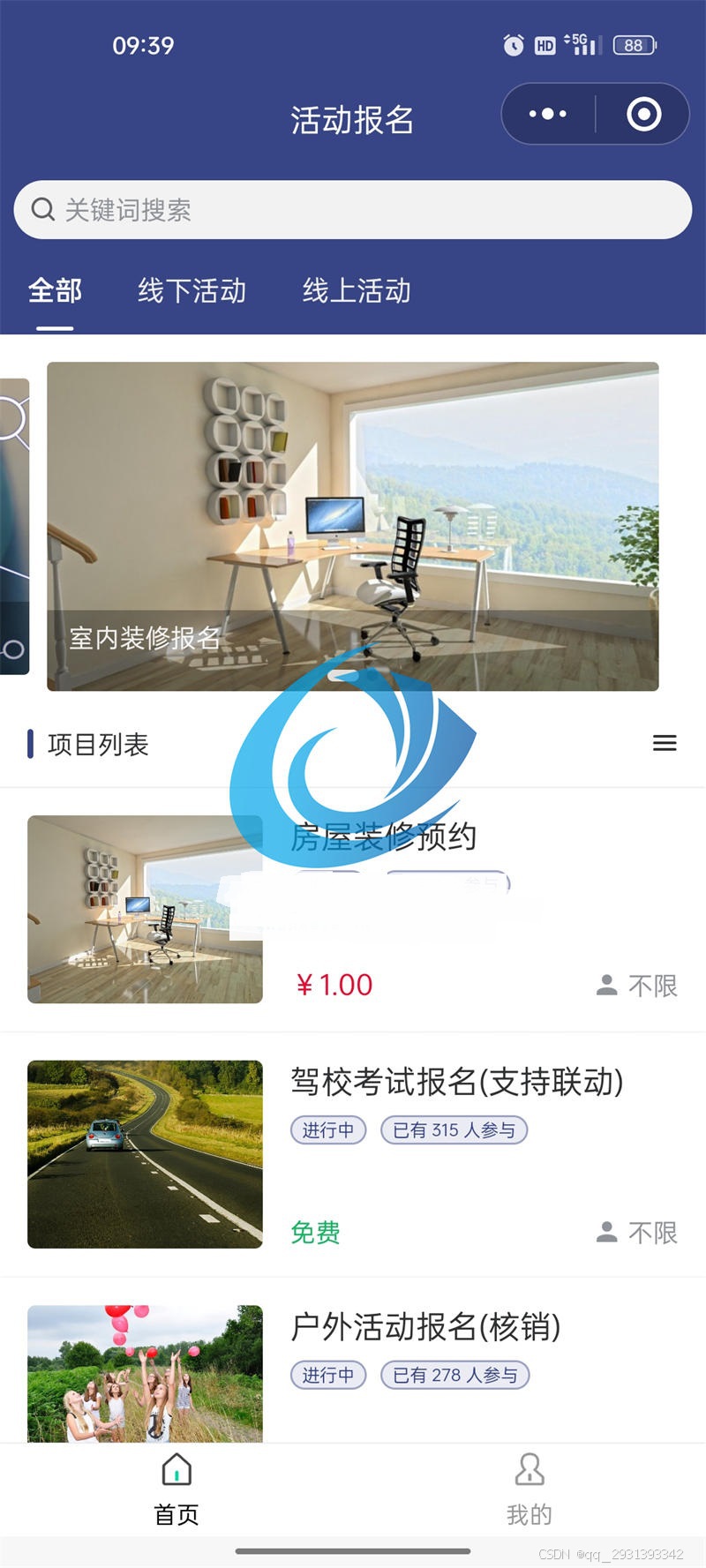Select the 线上活动 tab
This screenshot has height=1568, width=706.
(x=357, y=290)
